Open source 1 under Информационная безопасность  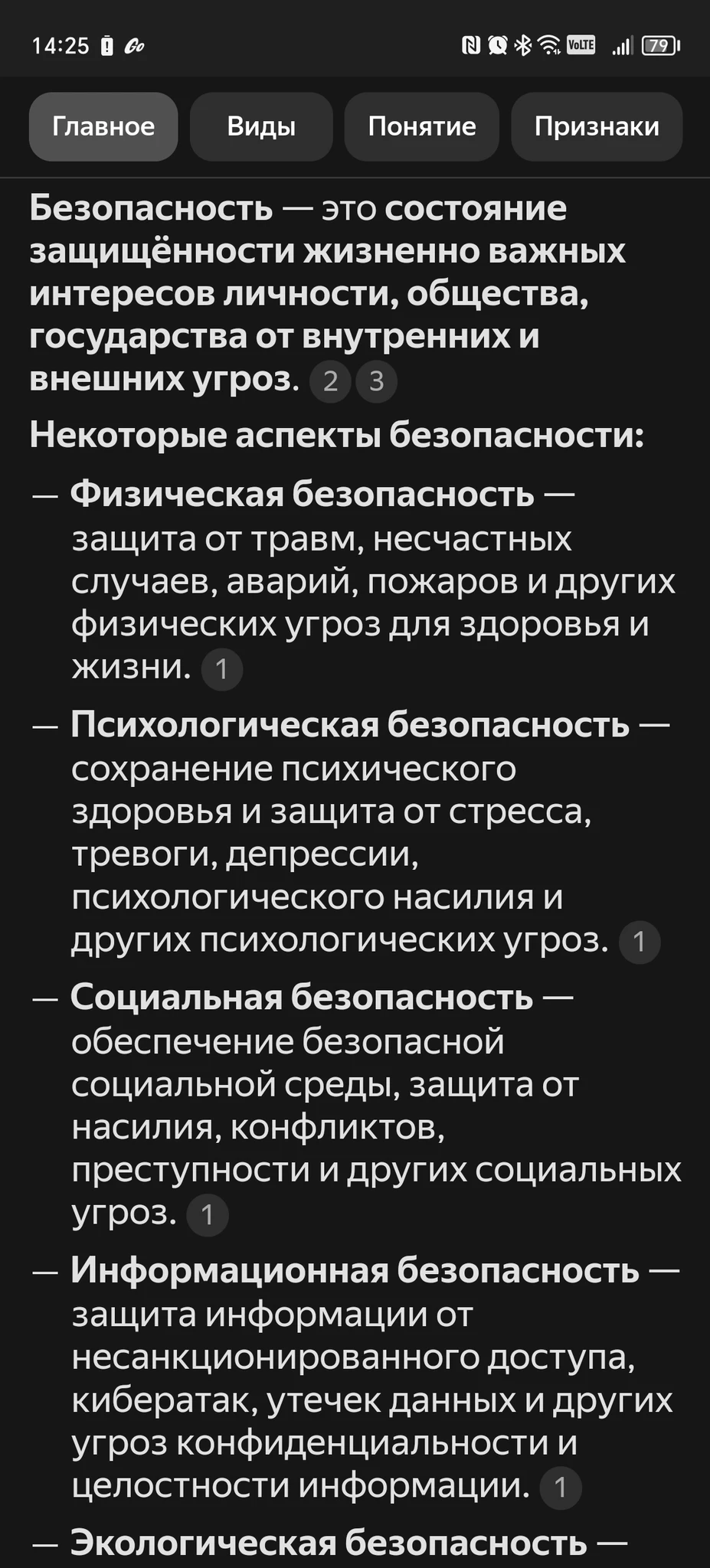(560, 1488)
